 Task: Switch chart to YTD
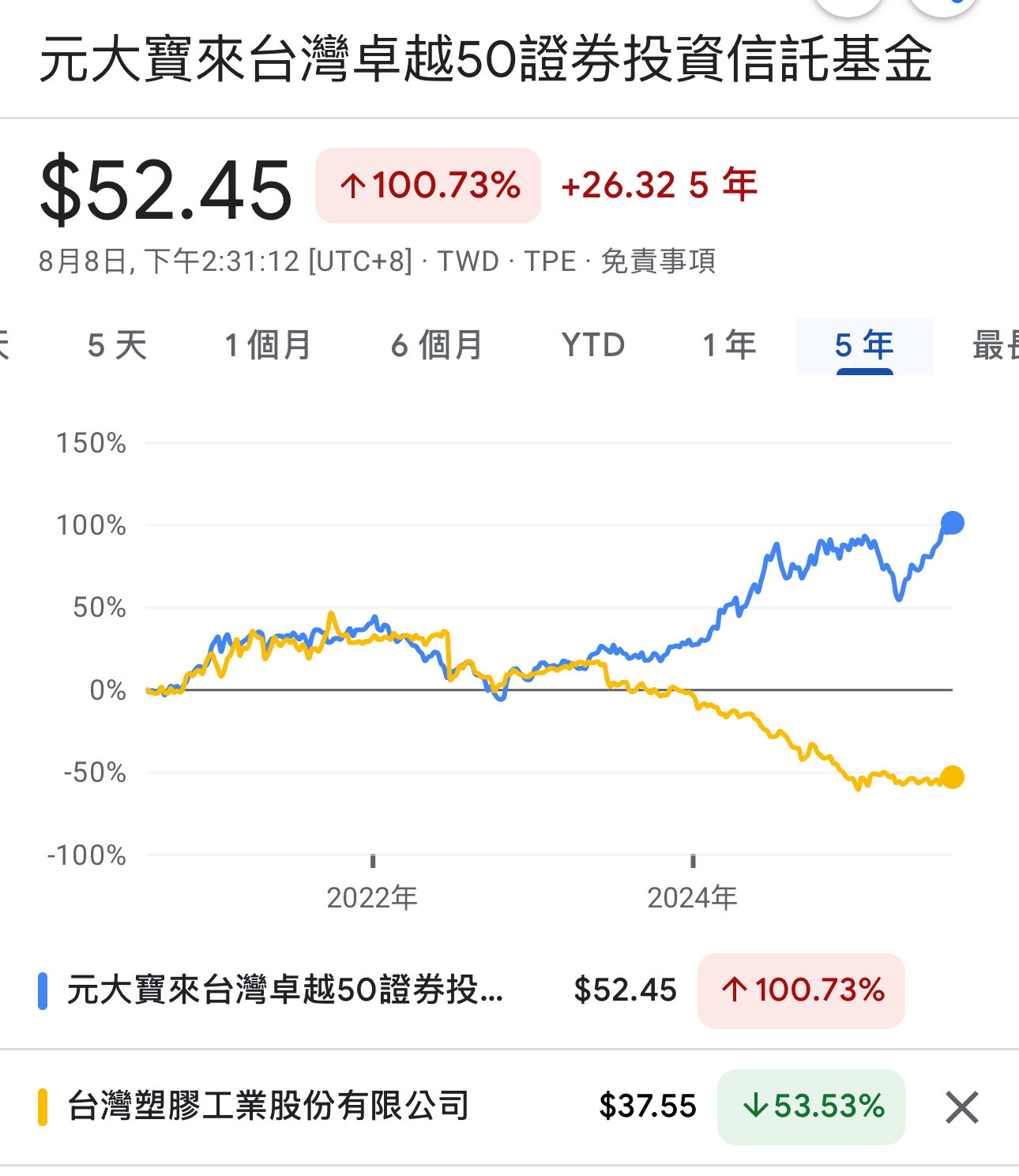tap(593, 346)
